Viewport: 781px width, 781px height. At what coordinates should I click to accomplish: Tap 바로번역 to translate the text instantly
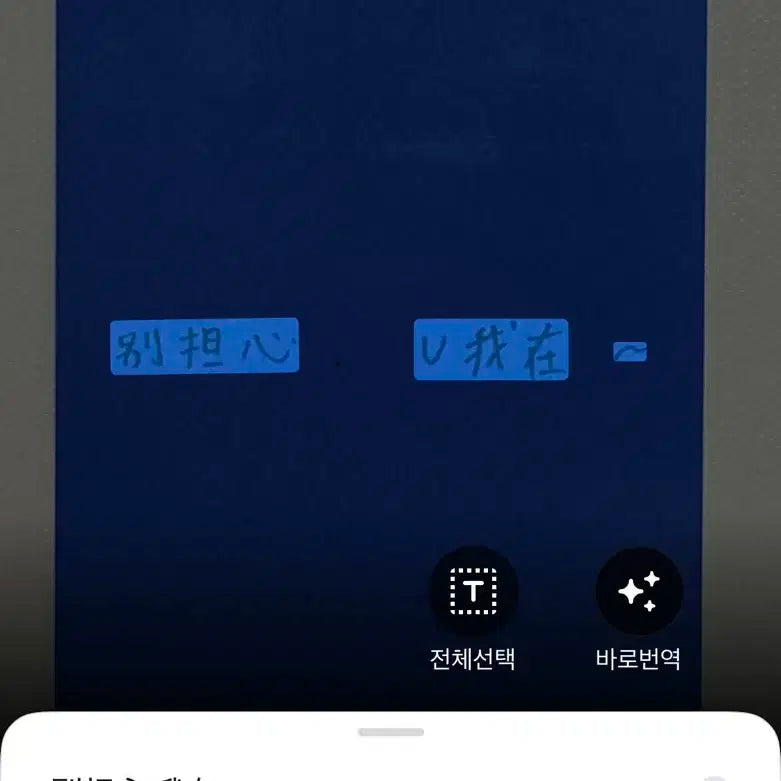point(639,592)
